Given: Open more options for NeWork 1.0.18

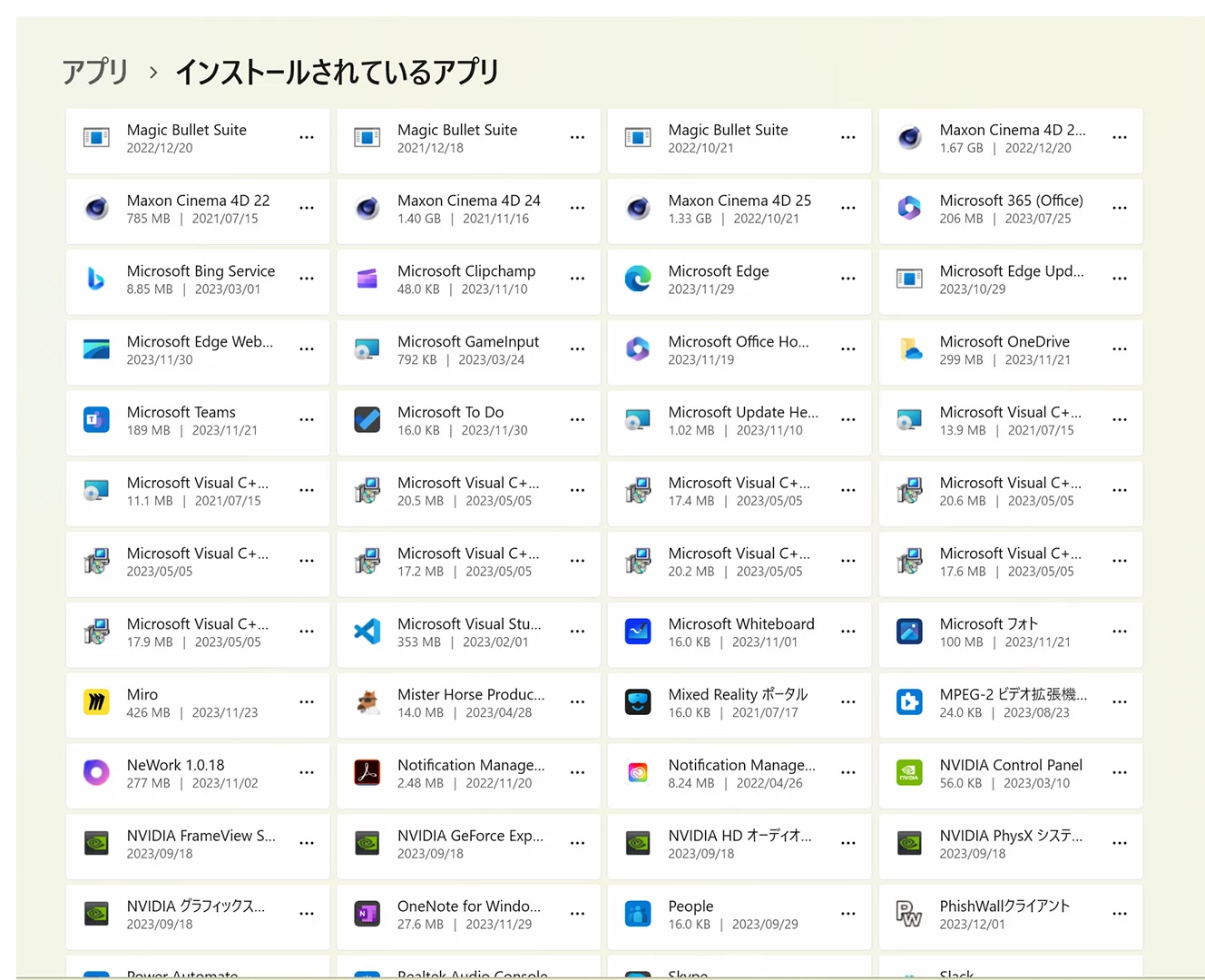Looking at the screenshot, I should [307, 773].
